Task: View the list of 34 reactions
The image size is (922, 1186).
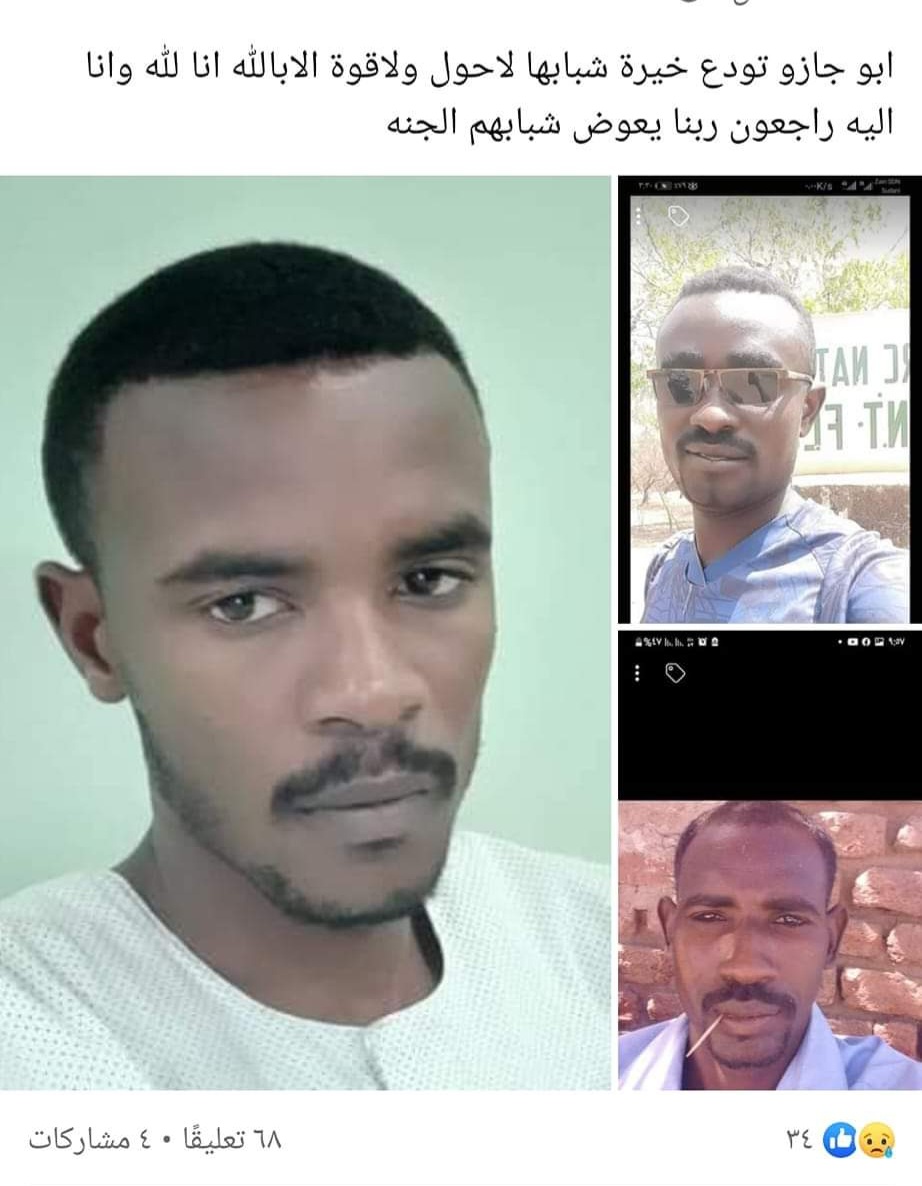Action: [x=842, y=1139]
